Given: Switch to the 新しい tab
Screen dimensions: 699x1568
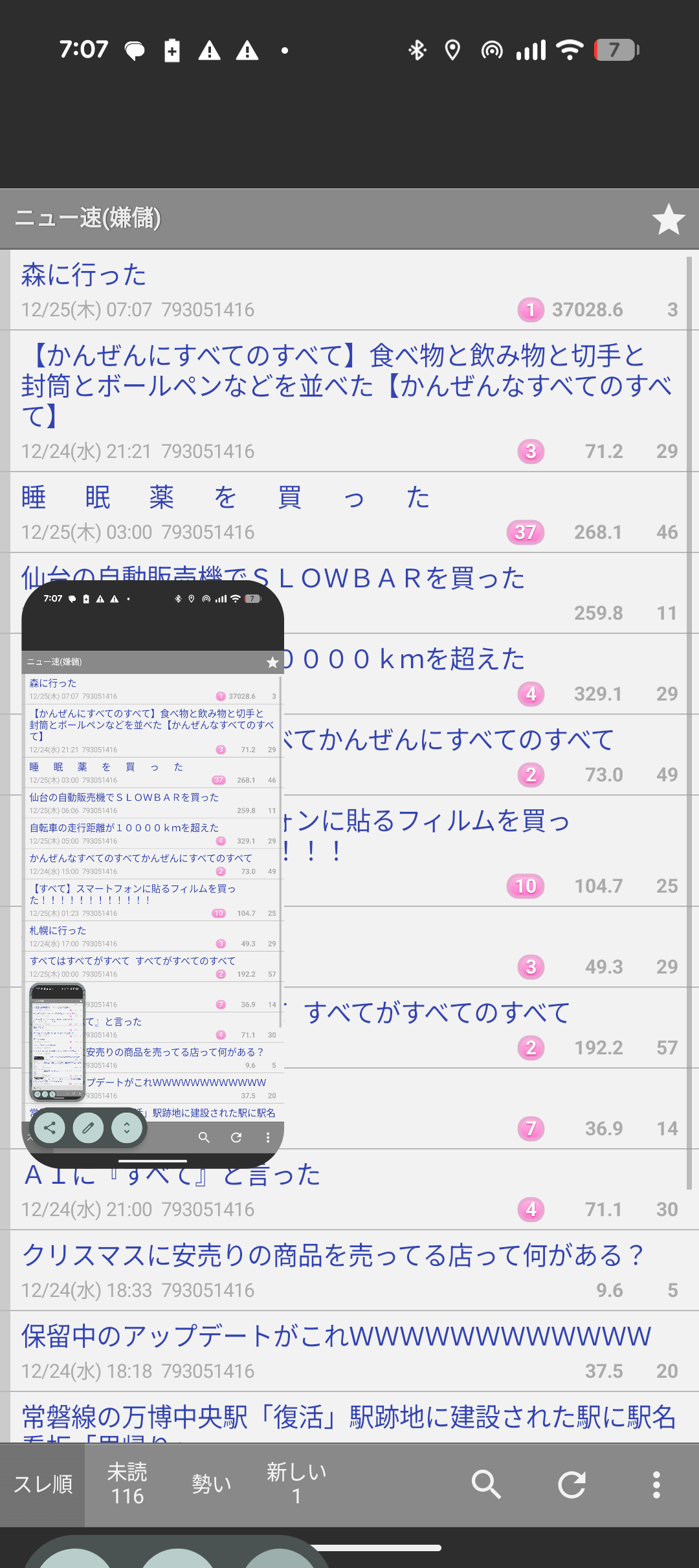Looking at the screenshot, I should click(296, 1484).
